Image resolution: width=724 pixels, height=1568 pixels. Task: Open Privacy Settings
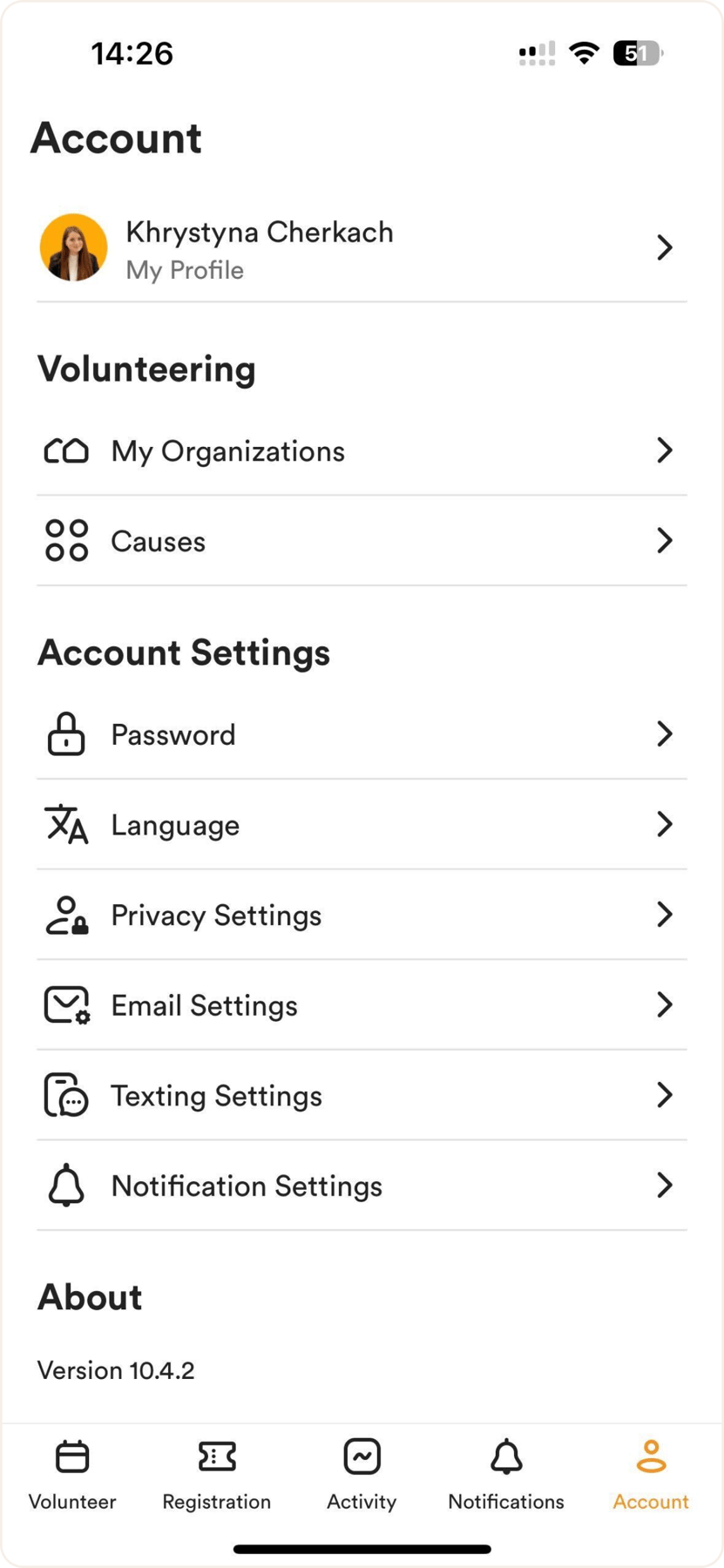click(215, 915)
